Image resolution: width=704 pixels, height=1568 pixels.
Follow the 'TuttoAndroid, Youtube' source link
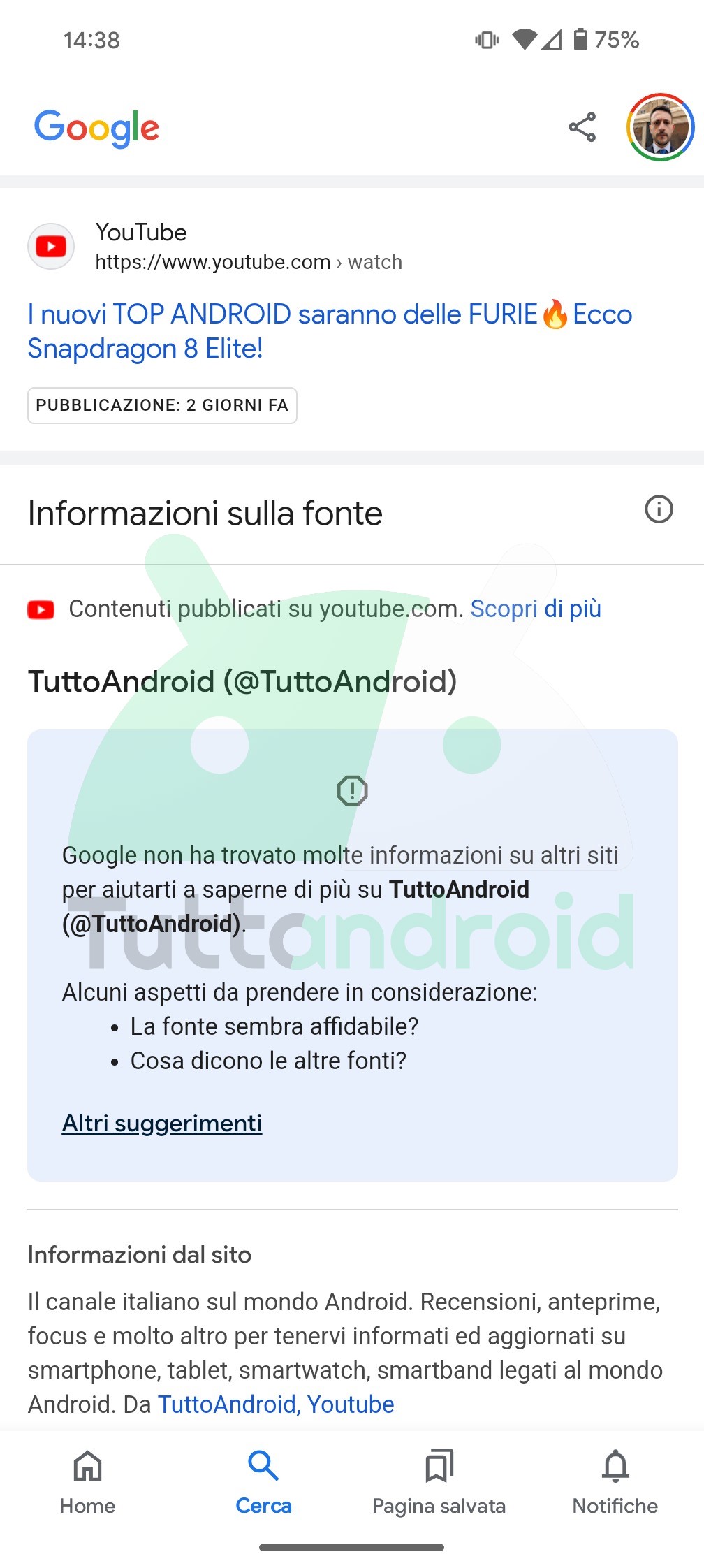click(276, 1404)
